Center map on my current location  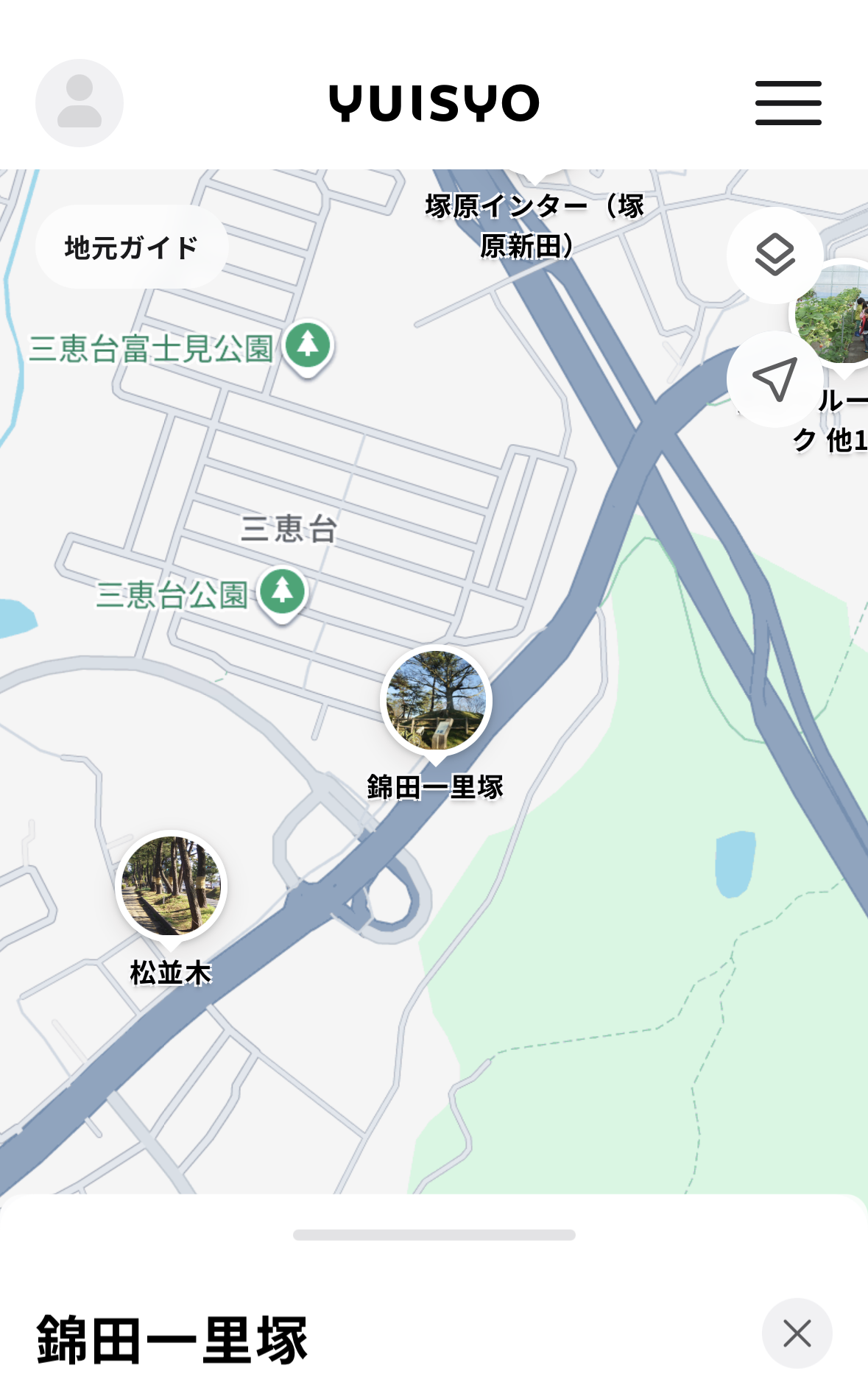(x=775, y=379)
